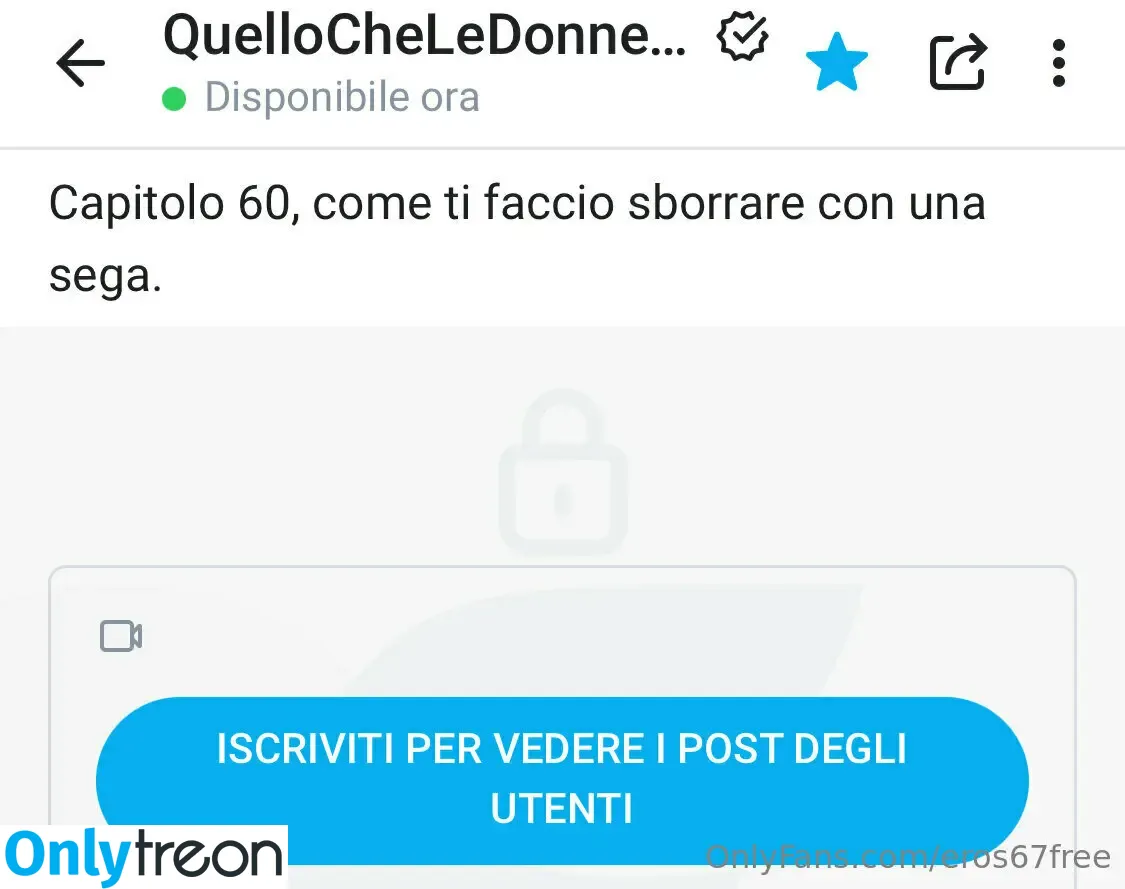Share this profile via share icon

pyautogui.click(x=958, y=64)
